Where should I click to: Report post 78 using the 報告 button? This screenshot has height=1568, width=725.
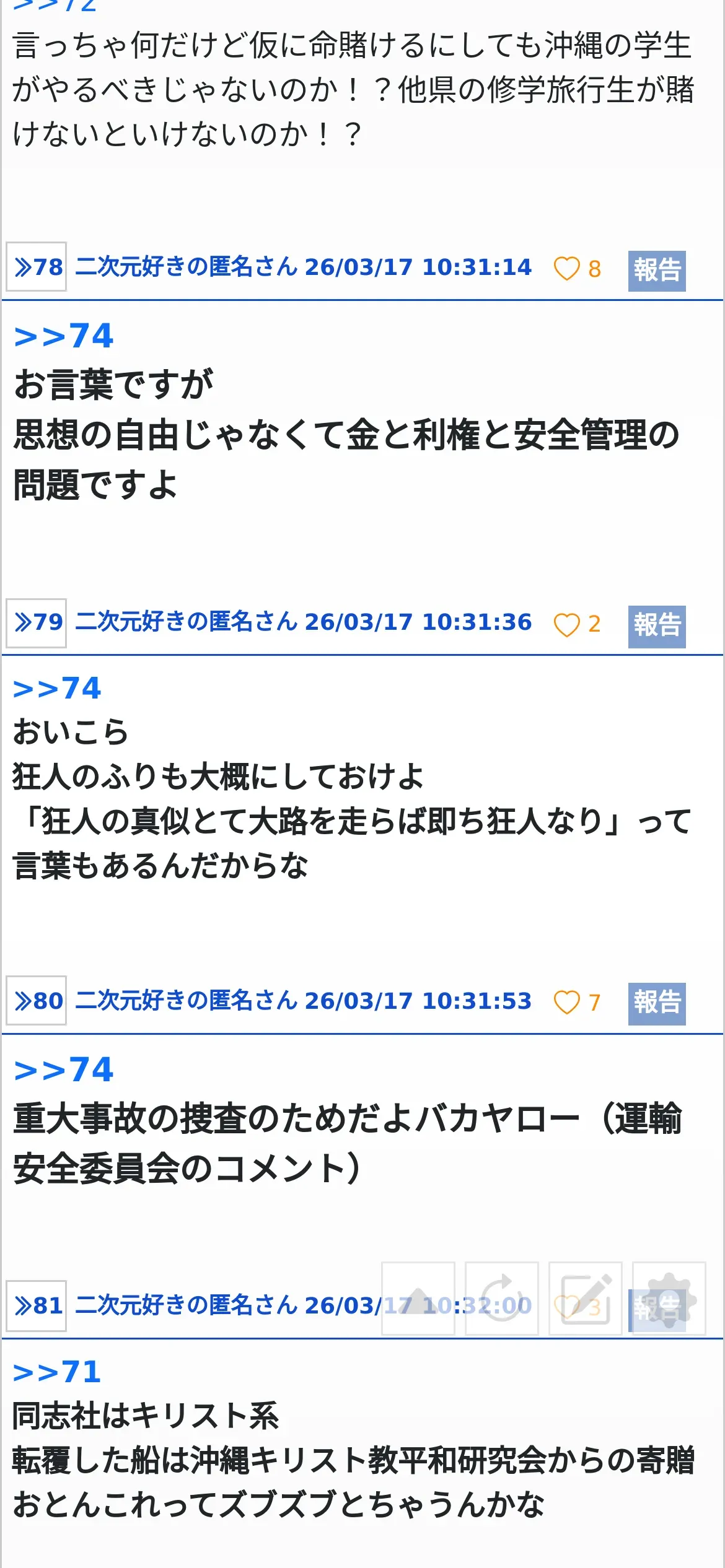click(657, 271)
